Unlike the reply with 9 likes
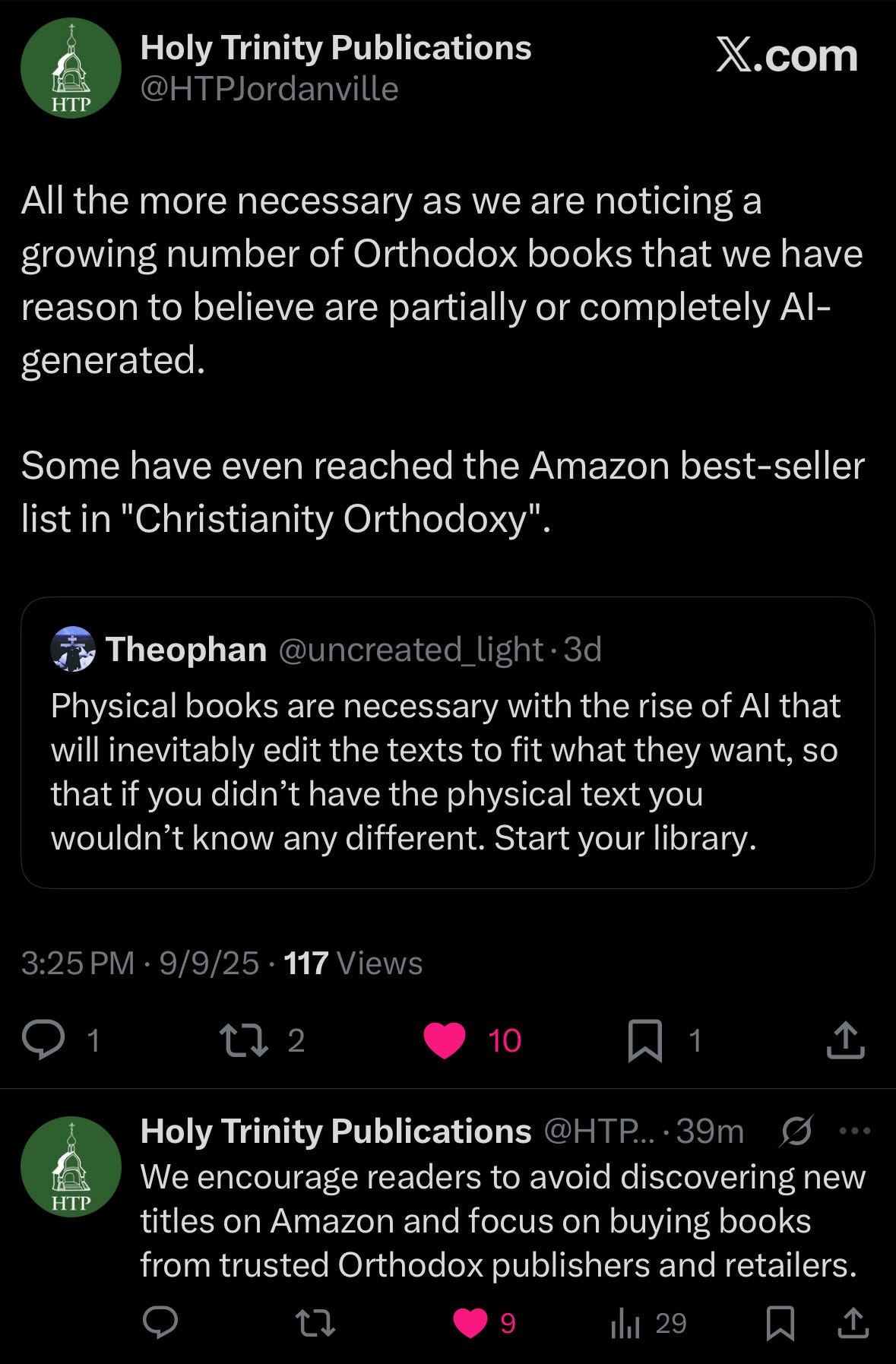 tap(470, 1323)
